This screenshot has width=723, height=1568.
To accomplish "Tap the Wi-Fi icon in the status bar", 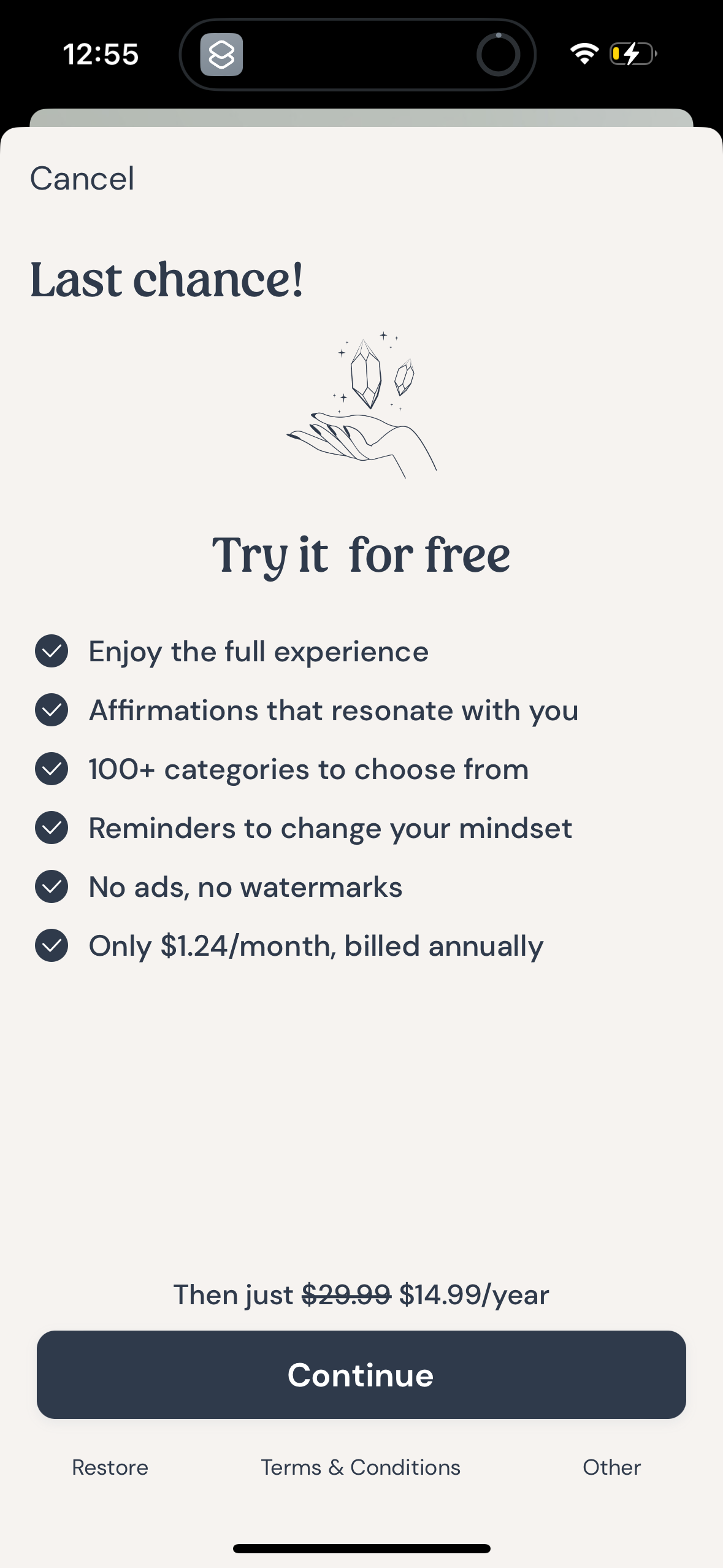I will pyautogui.click(x=584, y=54).
